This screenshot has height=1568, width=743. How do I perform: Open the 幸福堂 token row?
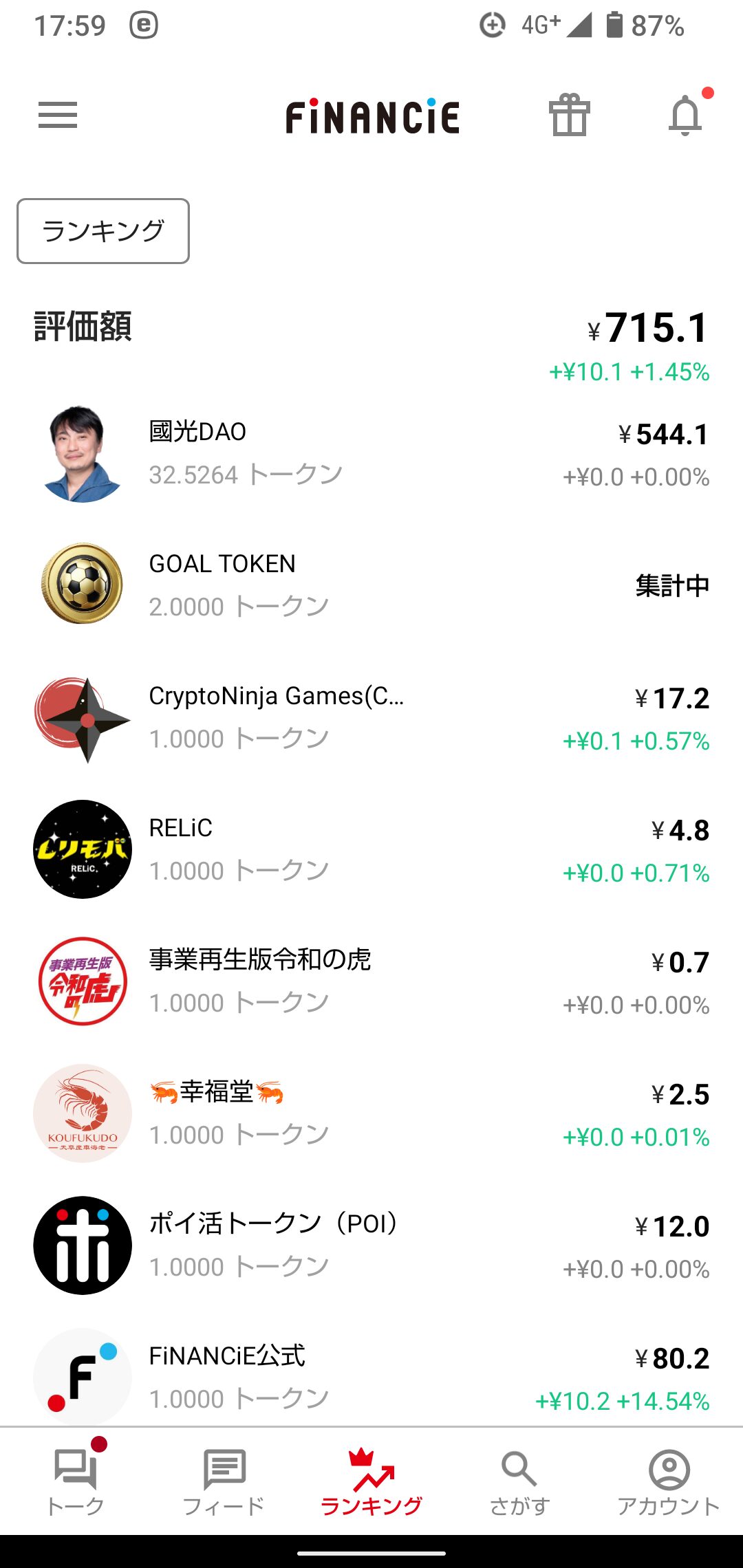click(371, 1113)
